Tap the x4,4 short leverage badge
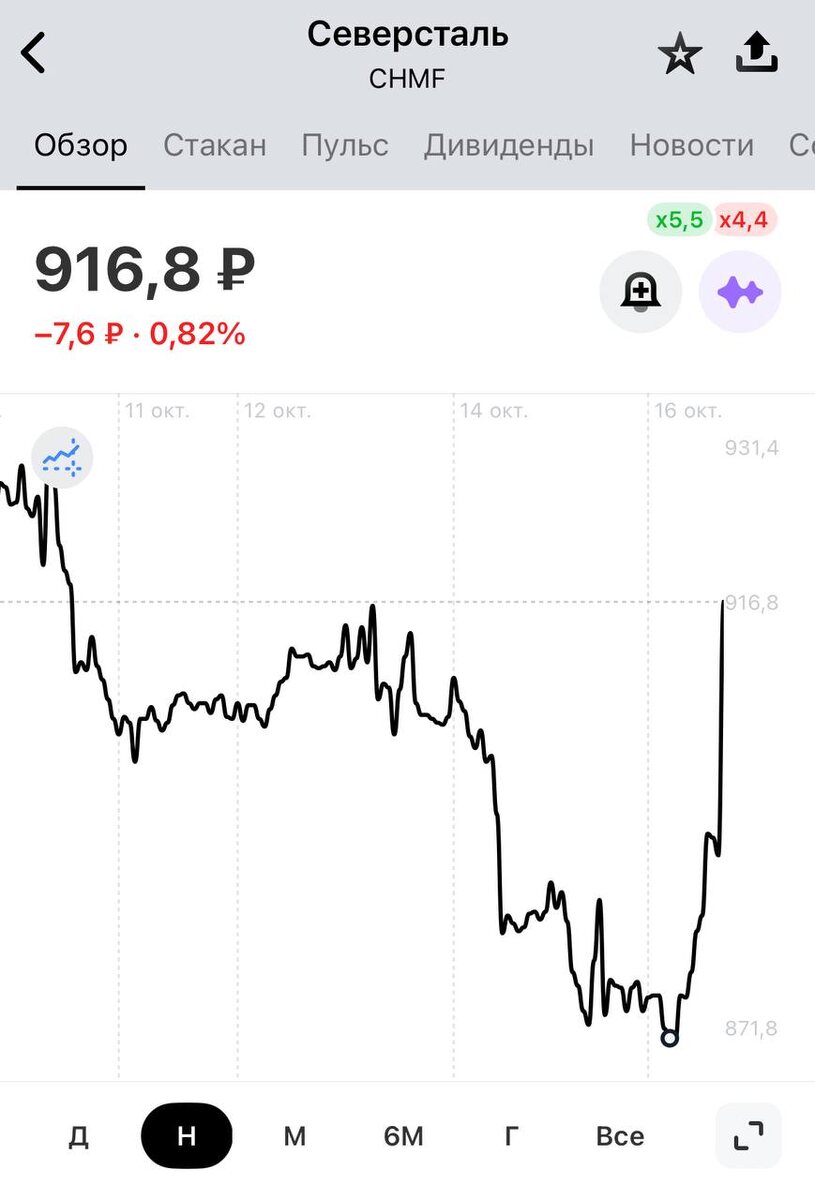Screen dimensions: 815x1200 [743, 220]
